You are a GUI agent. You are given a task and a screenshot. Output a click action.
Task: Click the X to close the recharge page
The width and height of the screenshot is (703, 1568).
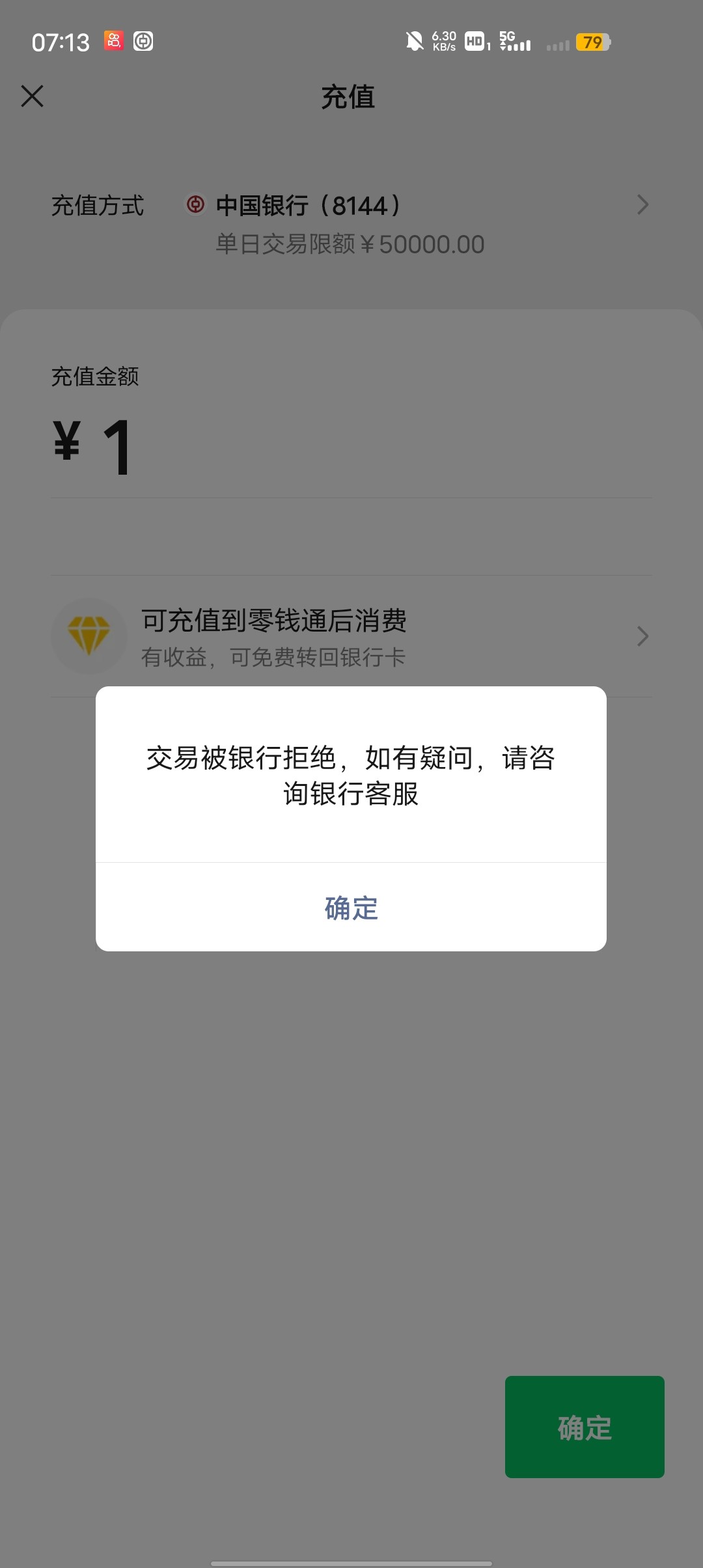pos(32,96)
